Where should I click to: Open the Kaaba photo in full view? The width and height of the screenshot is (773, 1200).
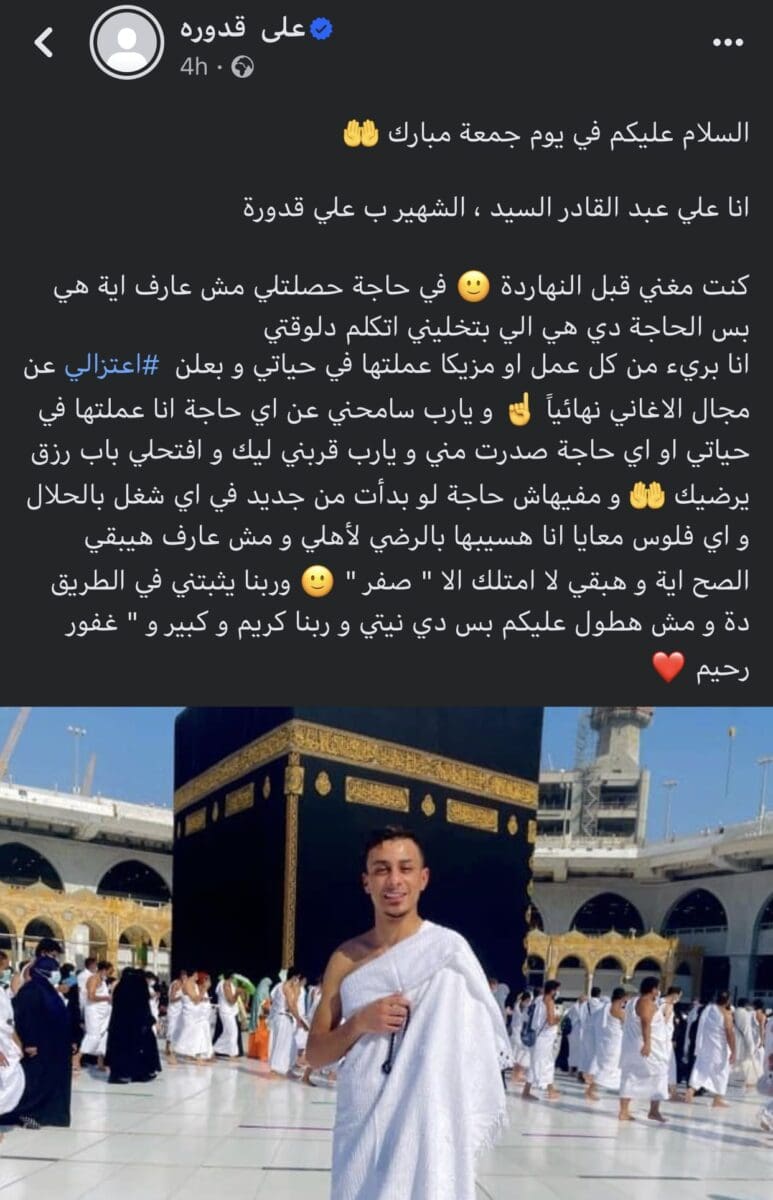(386, 952)
